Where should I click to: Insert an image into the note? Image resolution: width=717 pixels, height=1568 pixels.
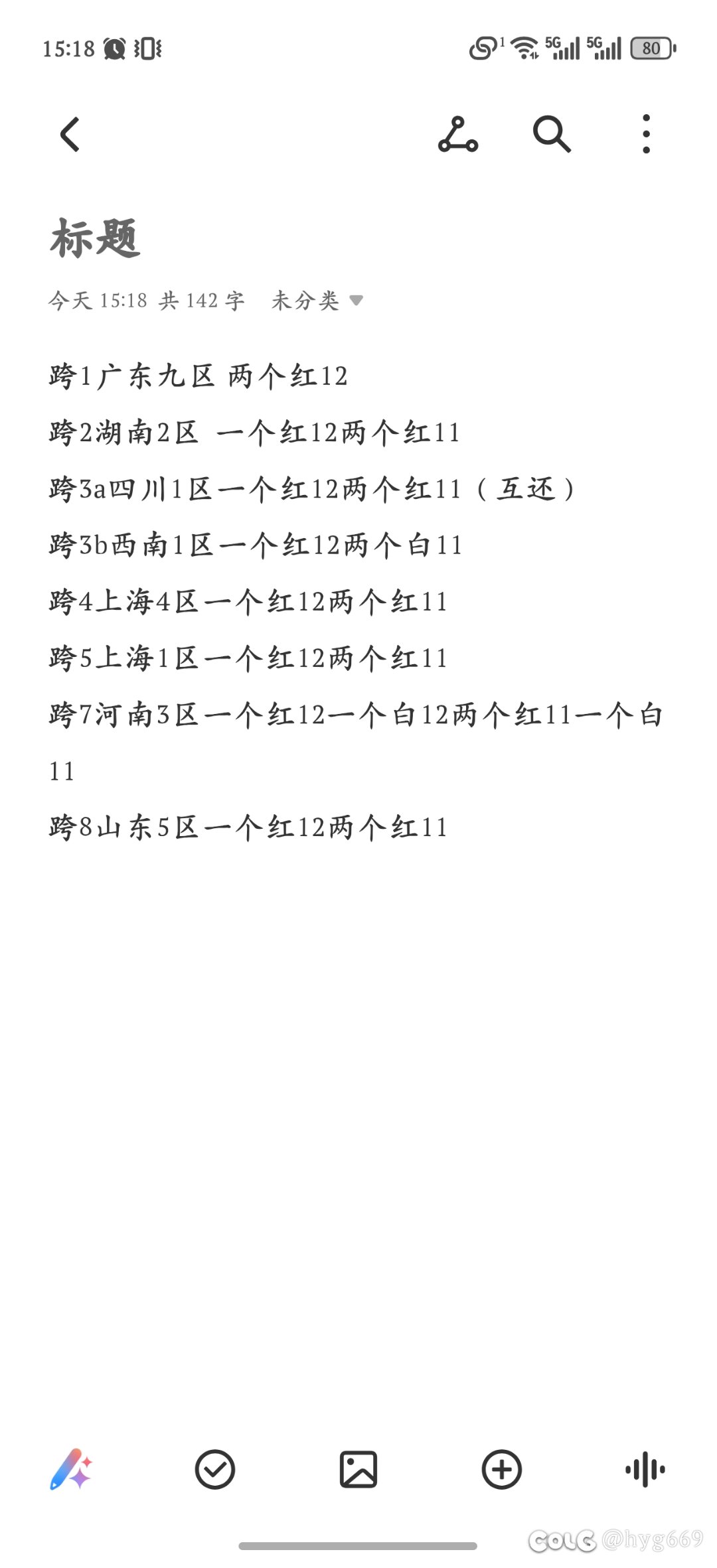click(358, 1469)
